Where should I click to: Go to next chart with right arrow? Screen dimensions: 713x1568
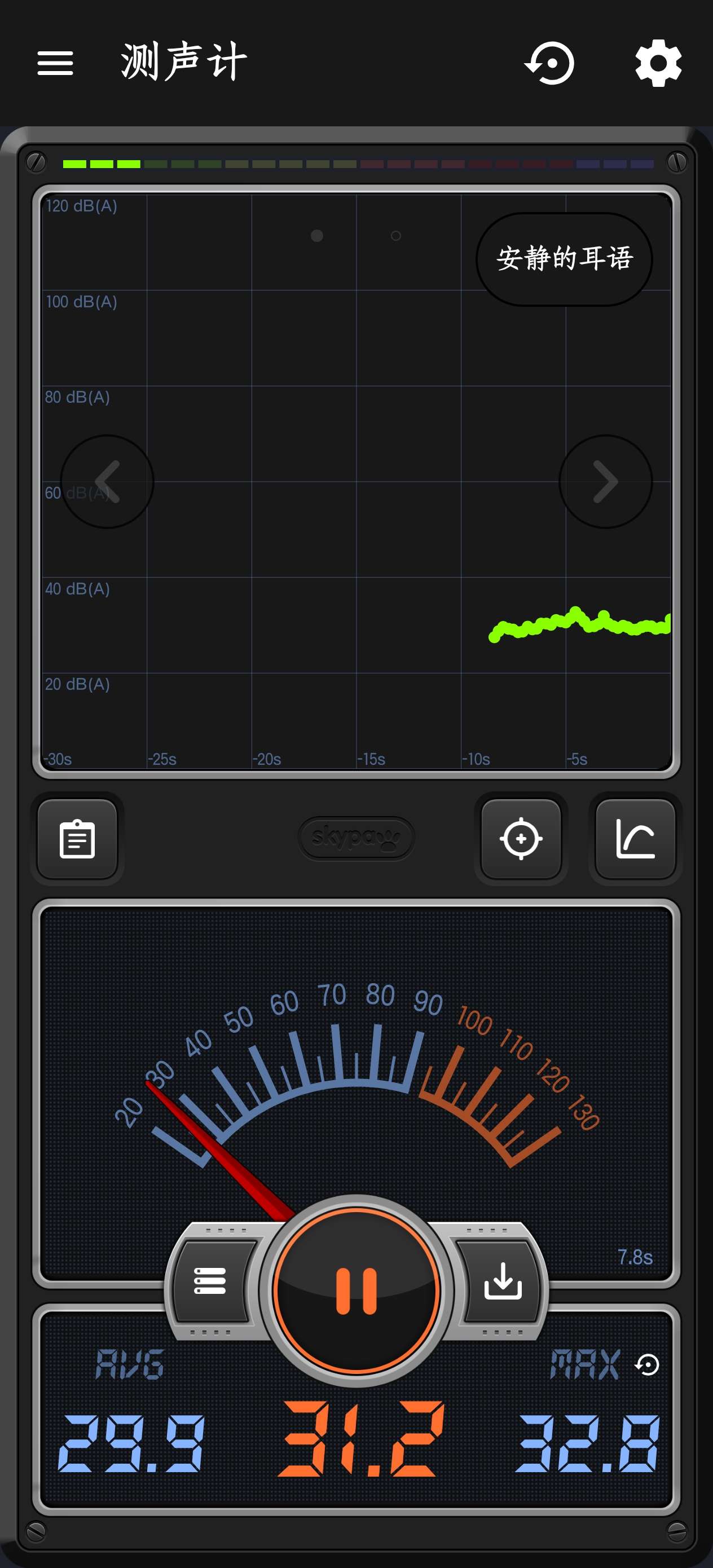pyautogui.click(x=605, y=482)
